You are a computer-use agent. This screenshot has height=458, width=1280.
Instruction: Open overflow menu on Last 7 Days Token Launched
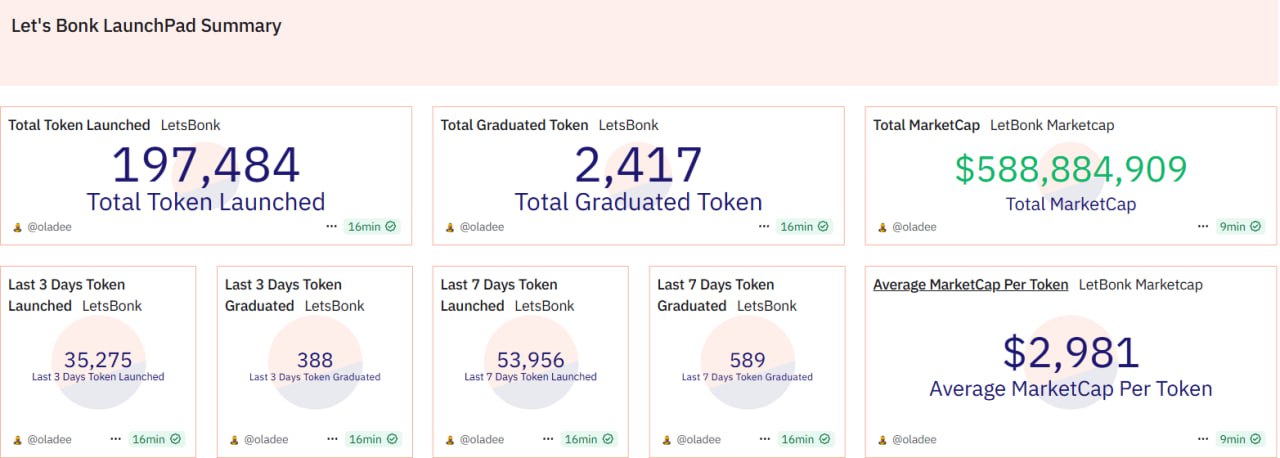[x=548, y=439]
